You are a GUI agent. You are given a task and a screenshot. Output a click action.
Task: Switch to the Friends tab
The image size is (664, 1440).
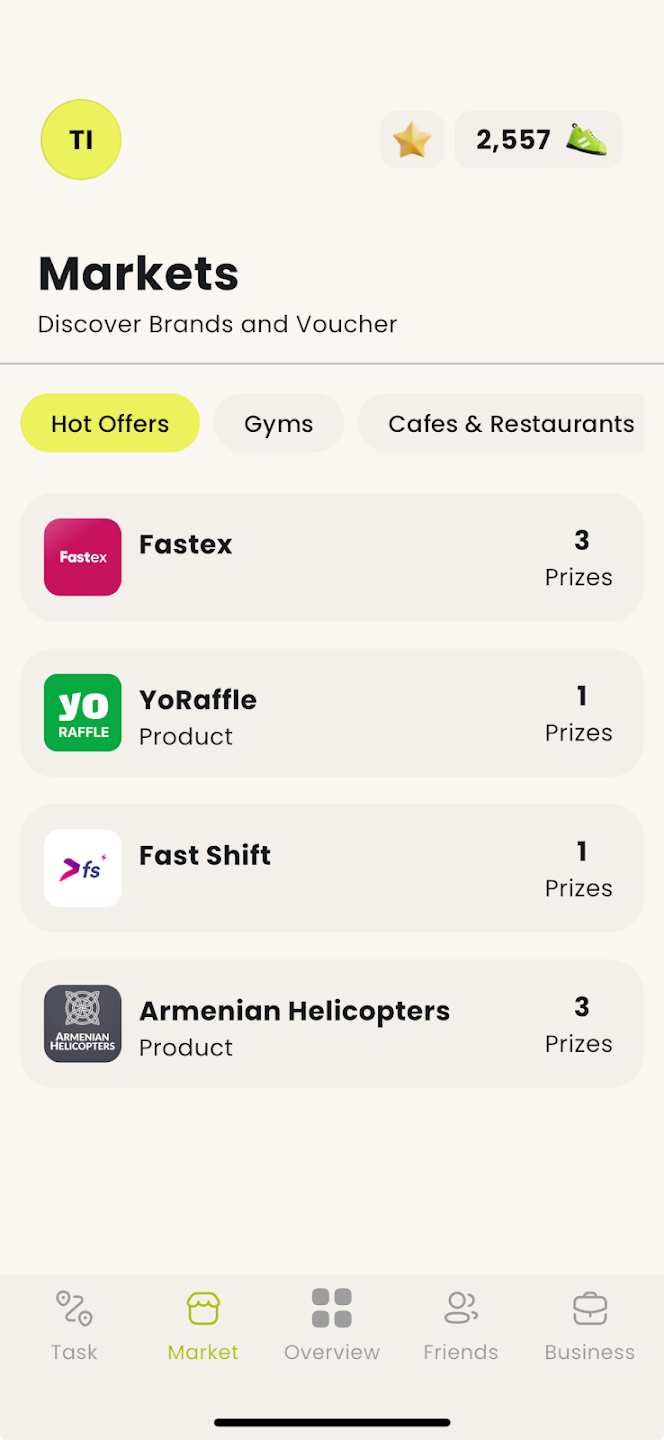click(x=460, y=1326)
